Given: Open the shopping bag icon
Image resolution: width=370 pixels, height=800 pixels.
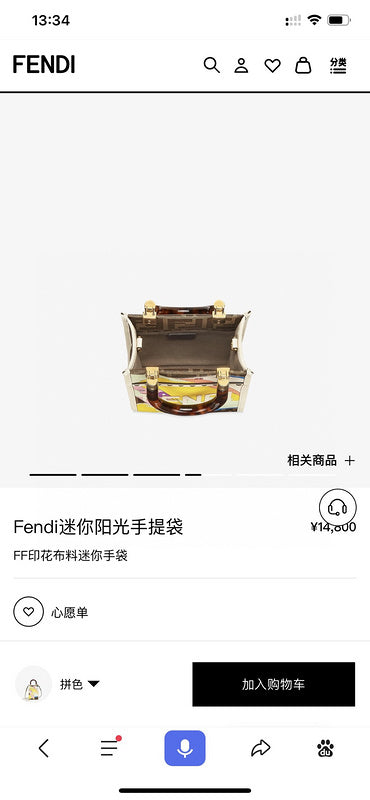Looking at the screenshot, I should [x=303, y=65].
